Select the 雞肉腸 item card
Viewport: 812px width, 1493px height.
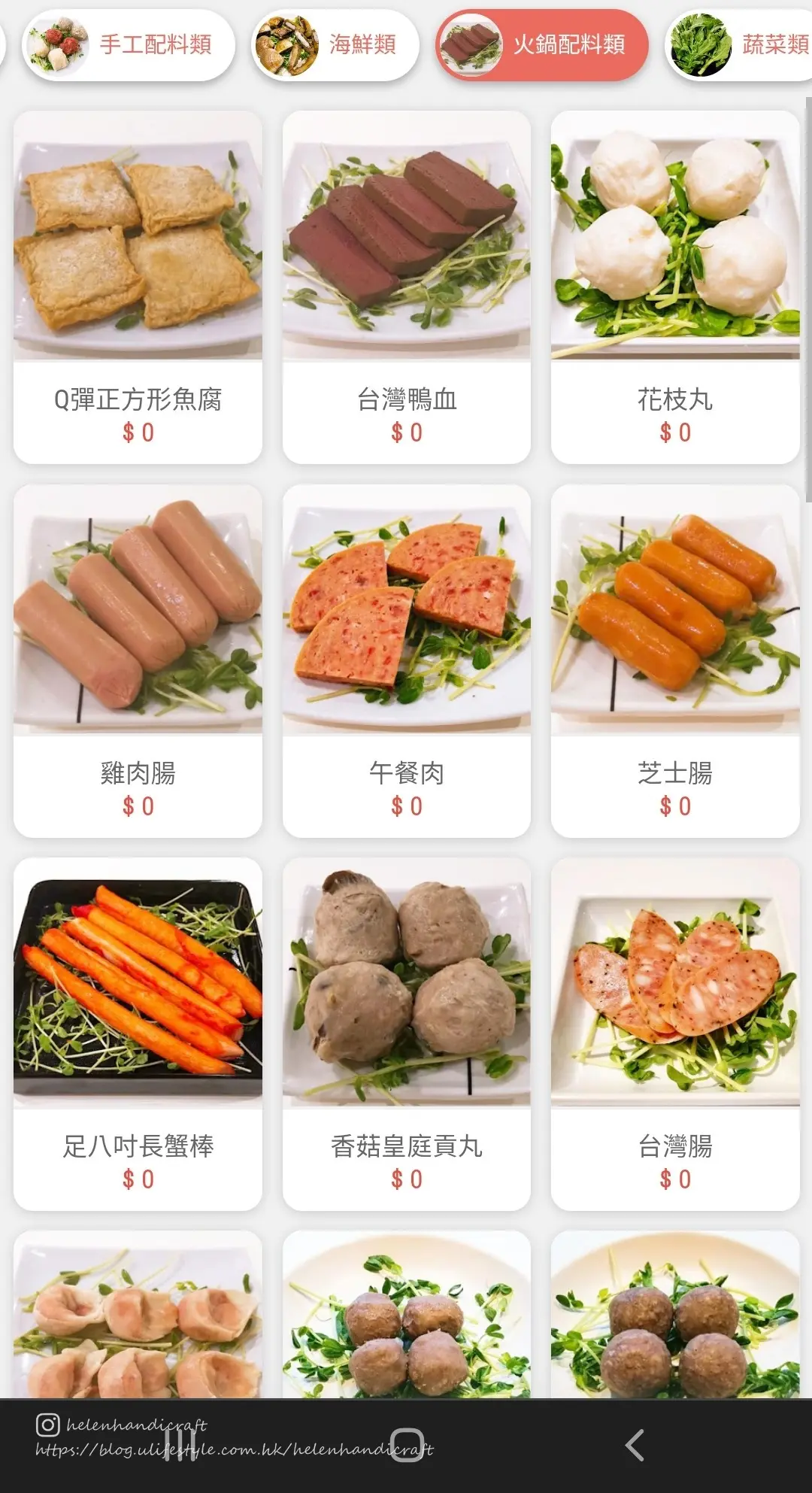[x=138, y=660]
